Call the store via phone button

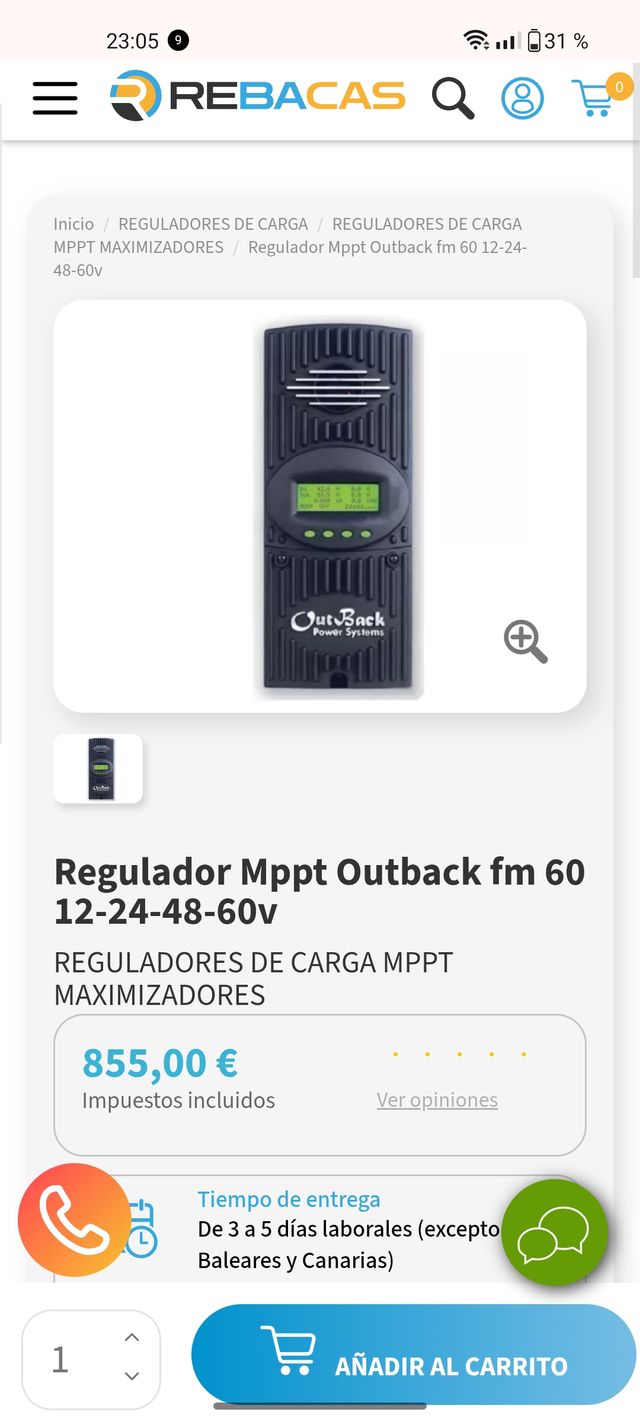pos(74,1219)
